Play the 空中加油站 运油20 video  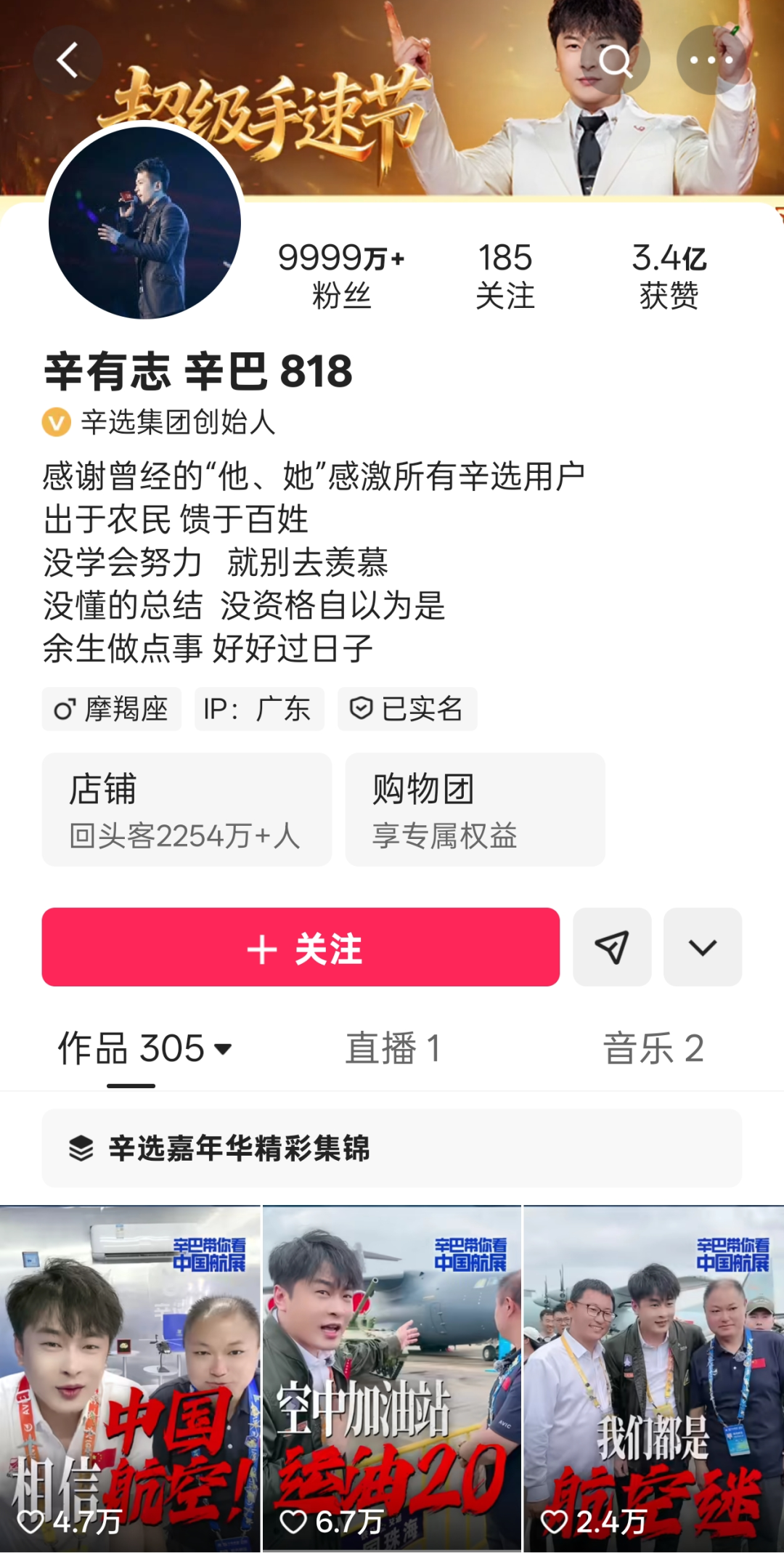click(x=392, y=1379)
